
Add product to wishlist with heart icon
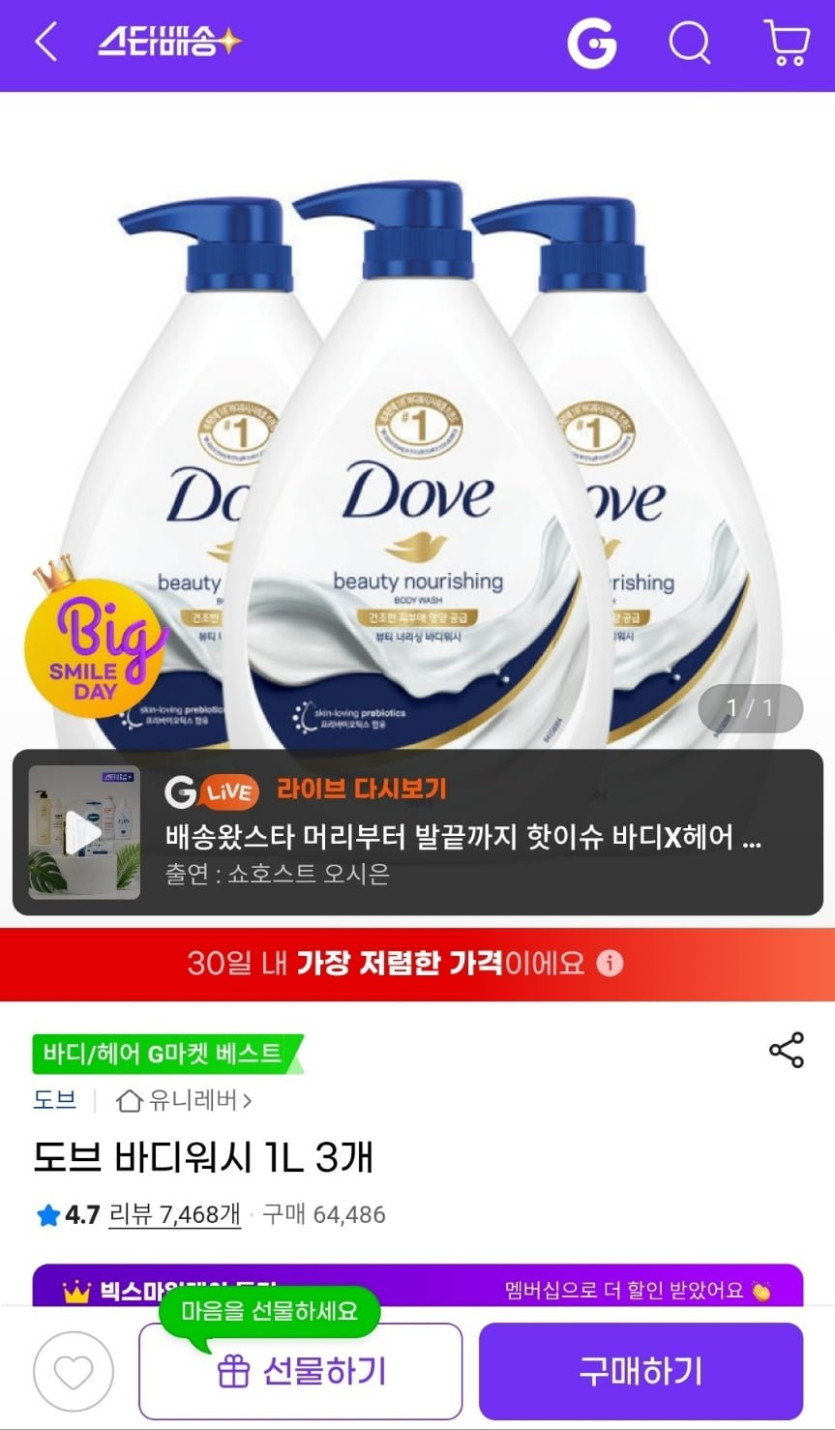pyautogui.click(x=73, y=1372)
